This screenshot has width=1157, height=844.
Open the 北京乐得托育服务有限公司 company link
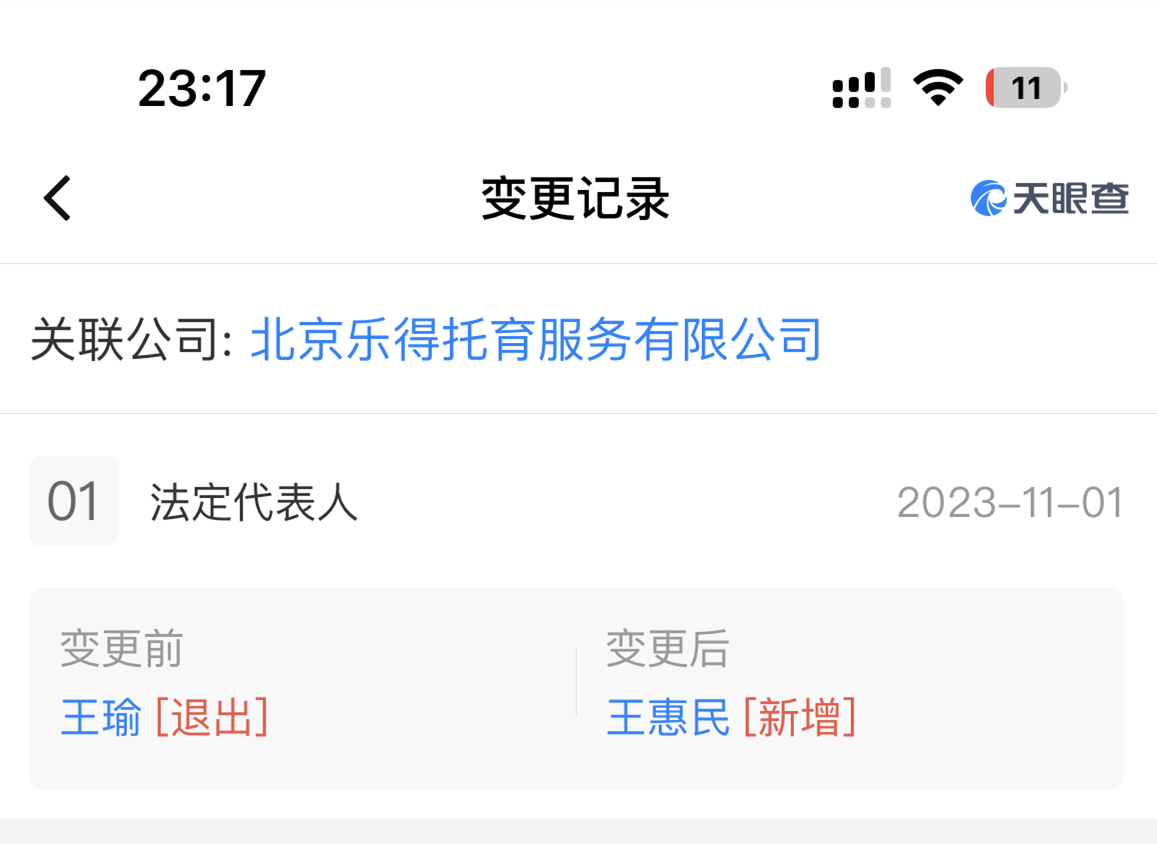tap(535, 339)
